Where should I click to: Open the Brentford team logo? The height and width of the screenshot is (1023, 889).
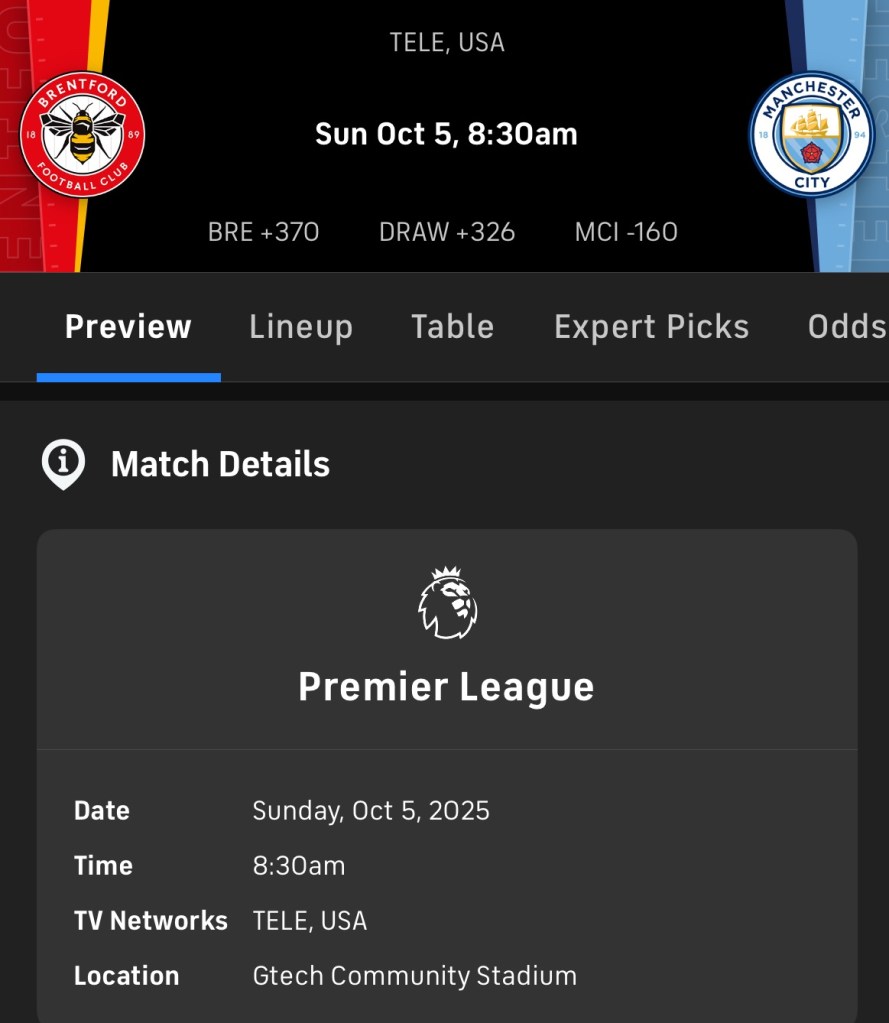click(83, 135)
